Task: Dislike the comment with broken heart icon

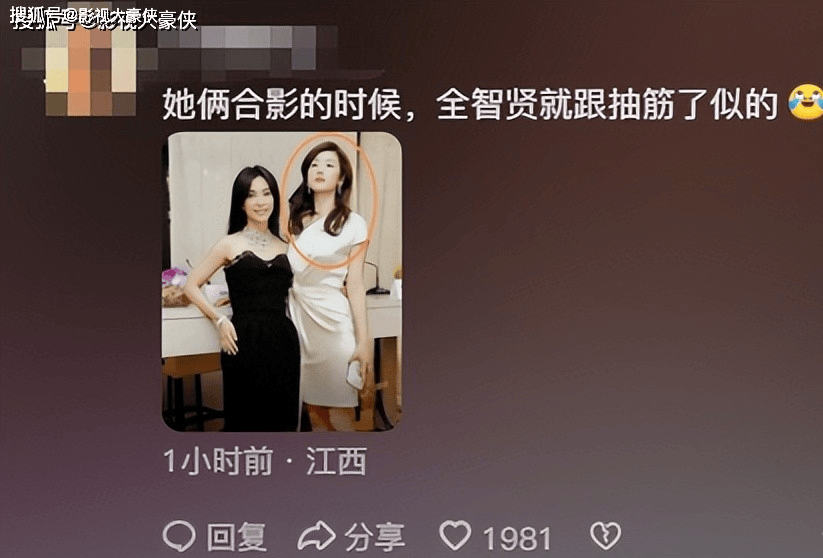Action: (x=605, y=536)
